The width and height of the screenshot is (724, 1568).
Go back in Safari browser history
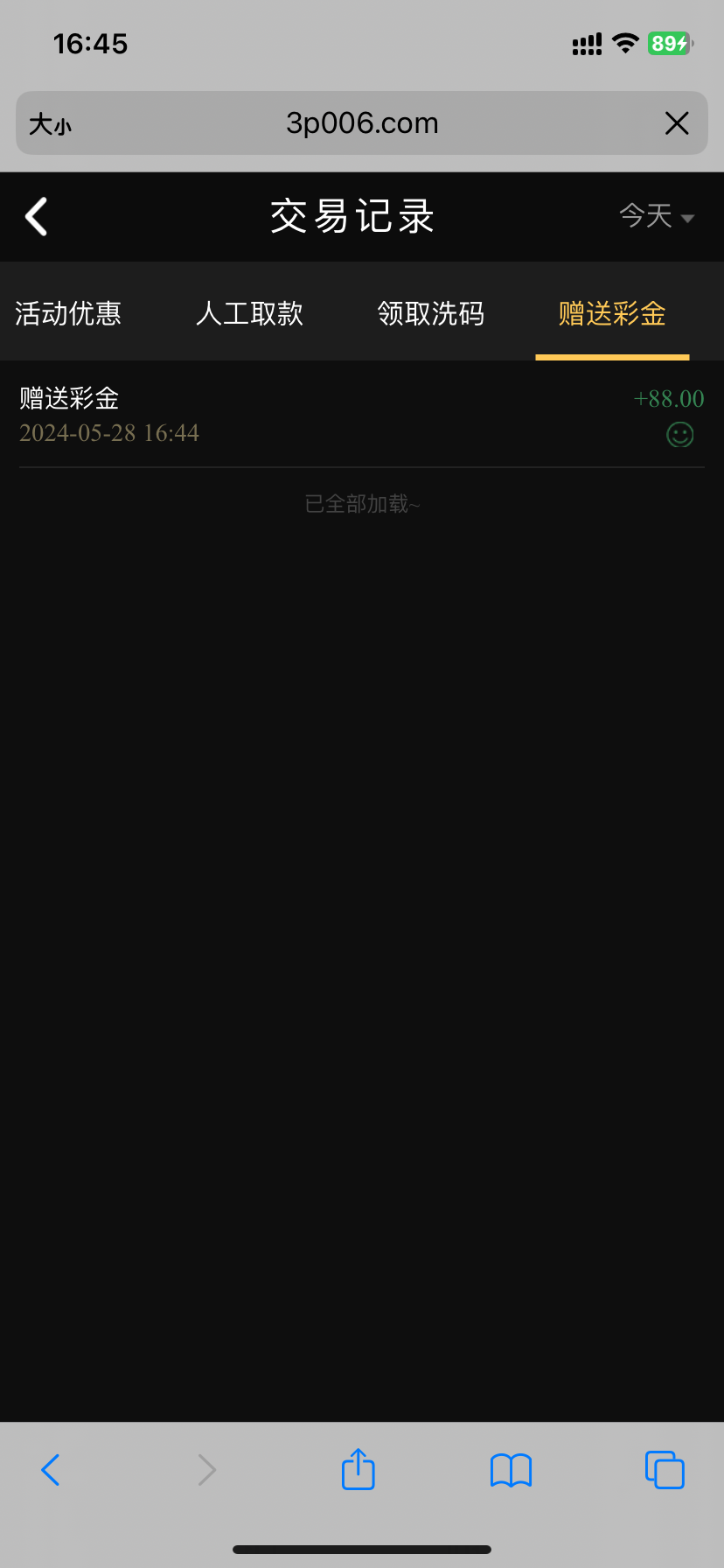pyautogui.click(x=51, y=1470)
